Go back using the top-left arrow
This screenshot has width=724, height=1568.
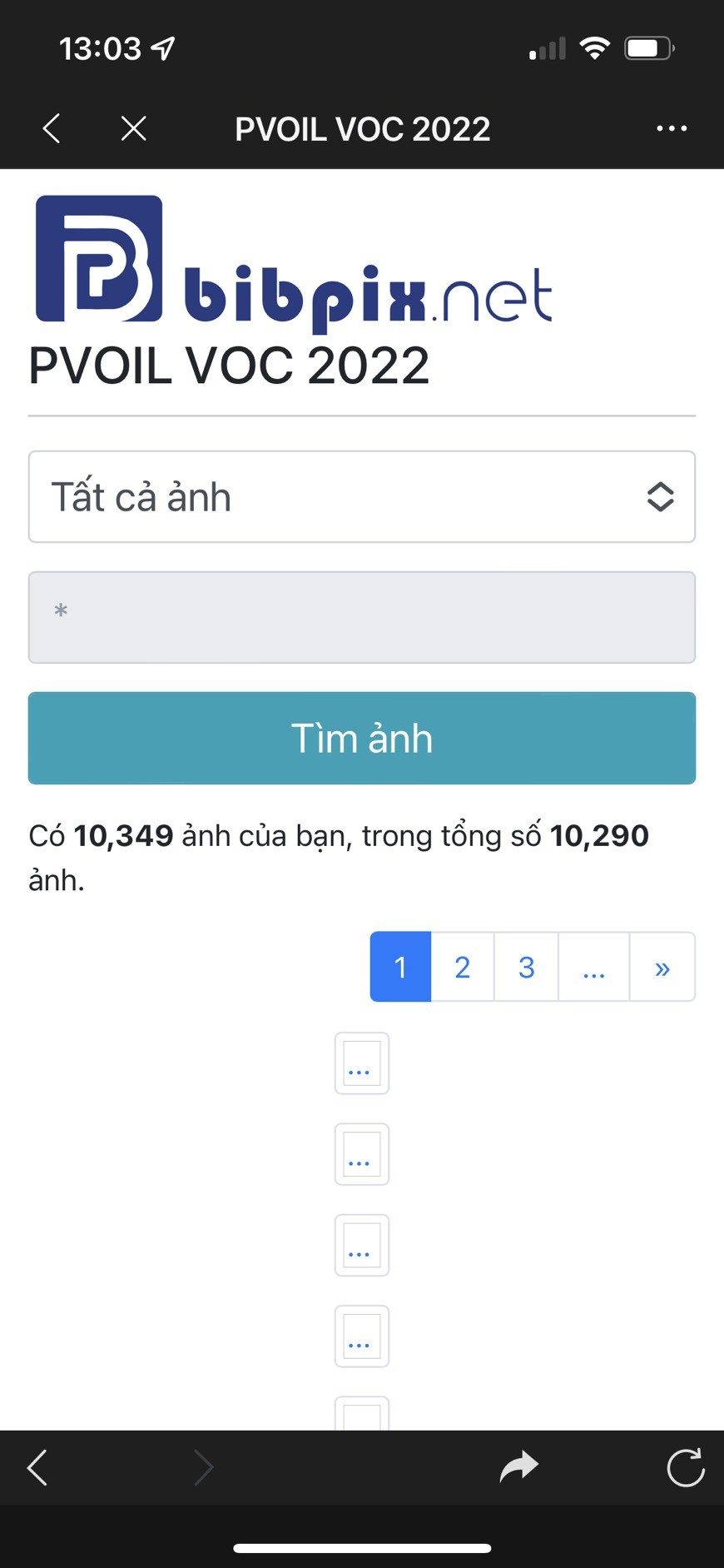pyautogui.click(x=52, y=128)
